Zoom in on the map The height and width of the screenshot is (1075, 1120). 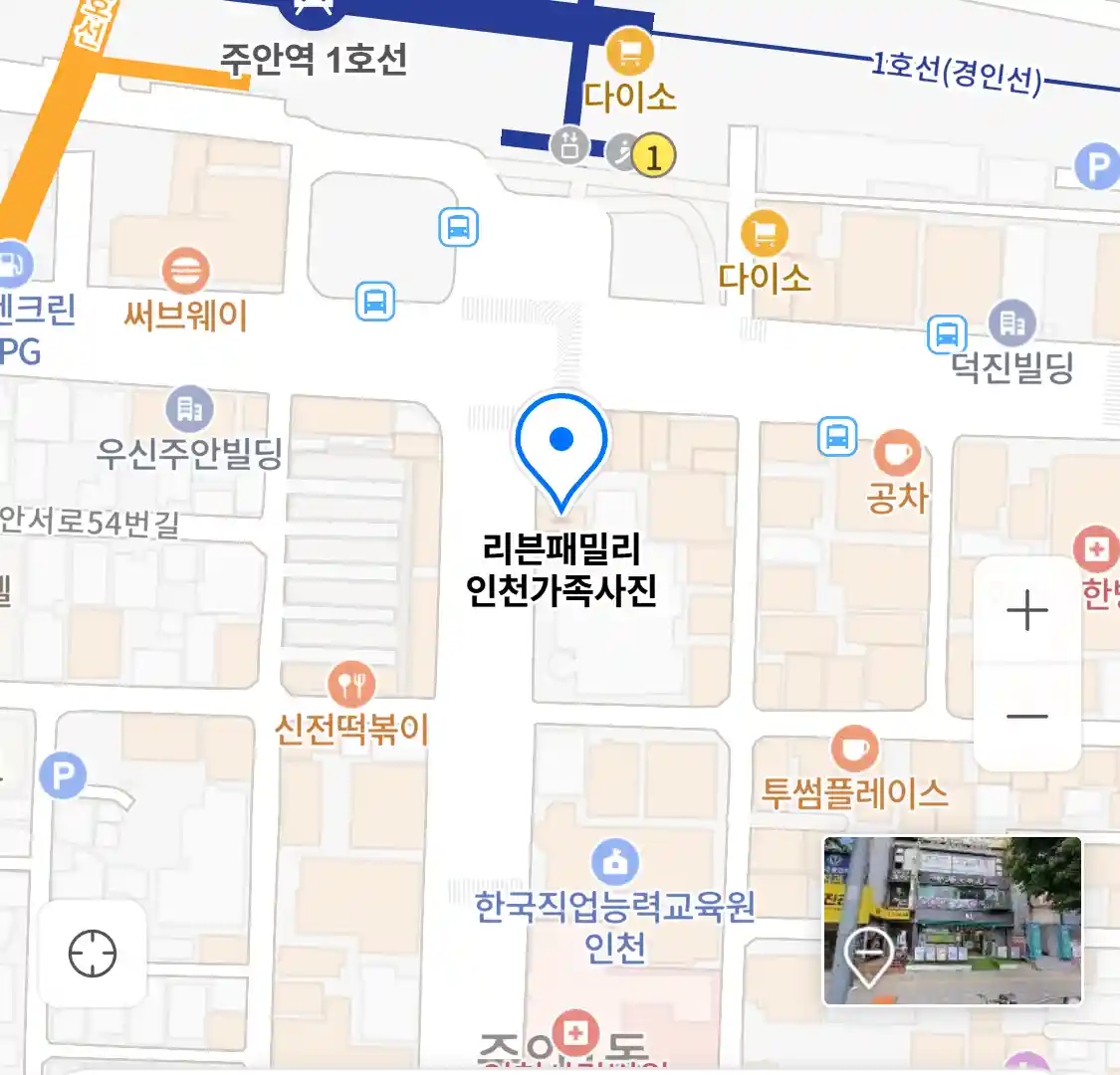click(1026, 610)
